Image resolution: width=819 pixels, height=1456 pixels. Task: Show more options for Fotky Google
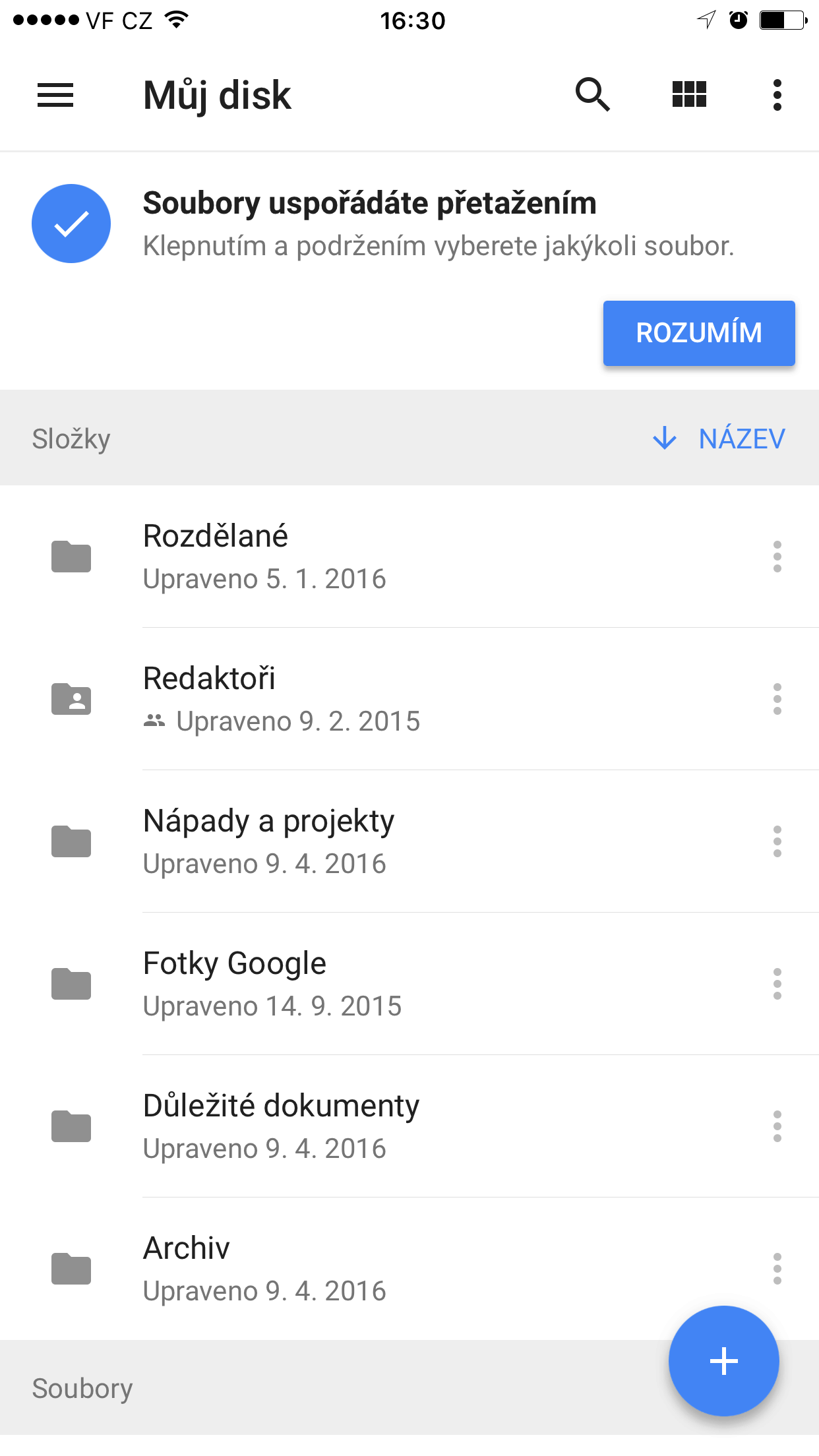click(x=777, y=984)
